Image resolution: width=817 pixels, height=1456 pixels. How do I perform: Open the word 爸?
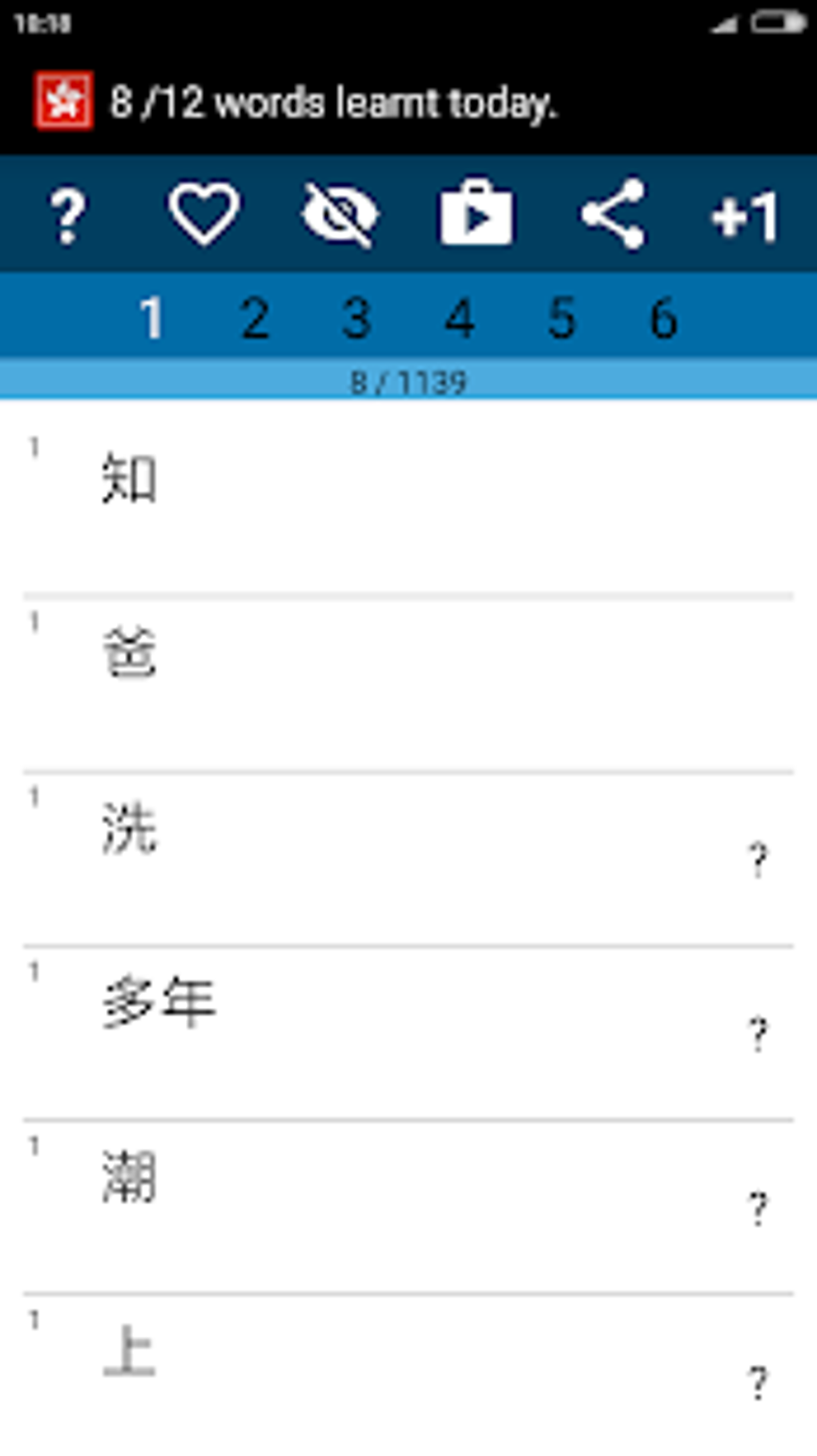[x=130, y=653]
